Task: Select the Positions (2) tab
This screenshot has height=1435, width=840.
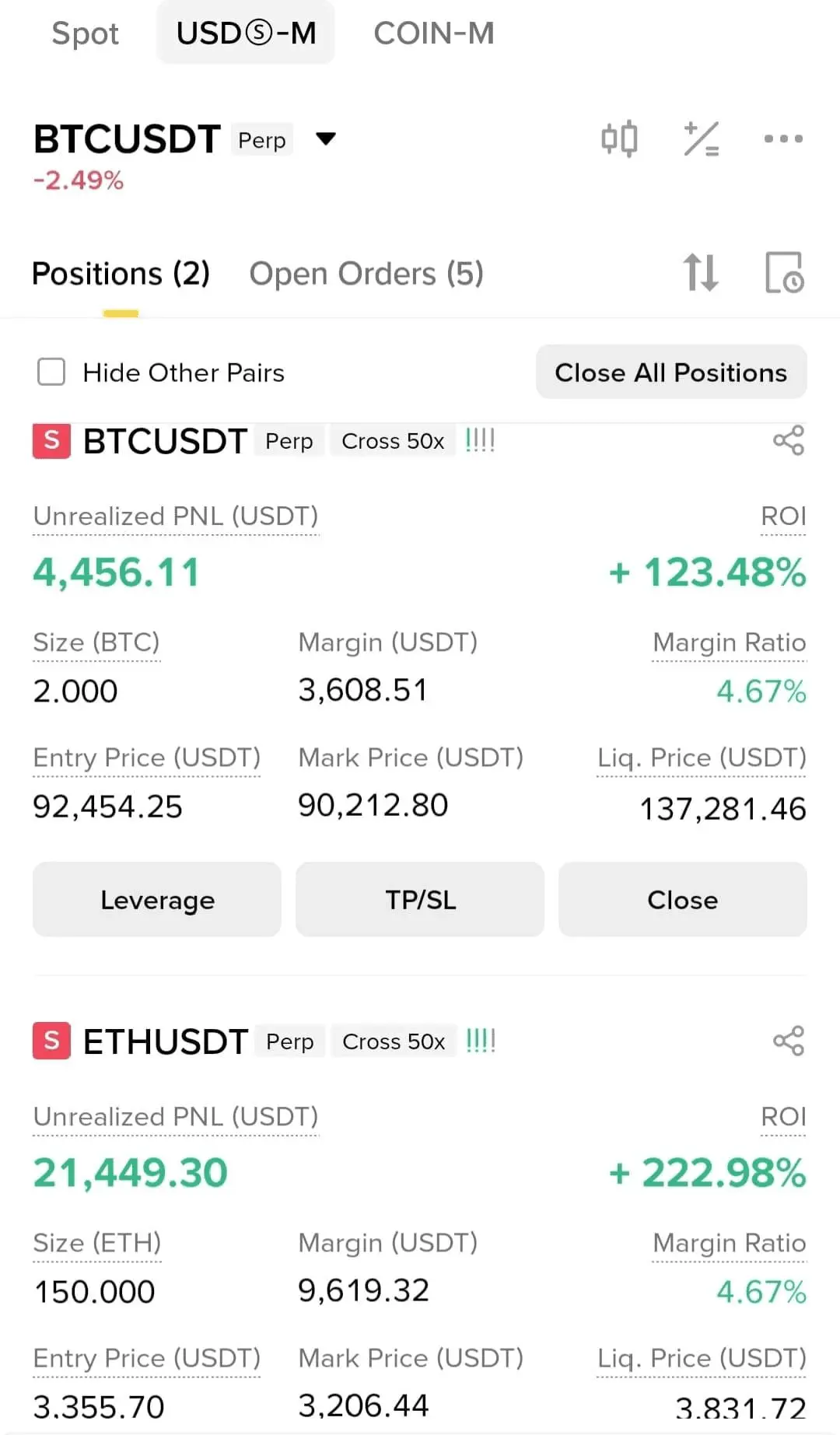Action: pyautogui.click(x=121, y=274)
